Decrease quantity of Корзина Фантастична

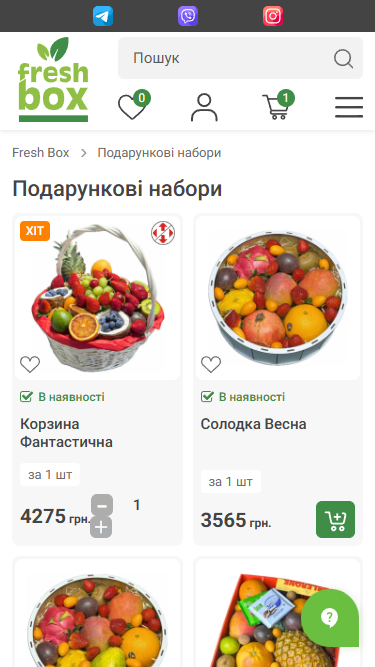pyautogui.click(x=102, y=505)
